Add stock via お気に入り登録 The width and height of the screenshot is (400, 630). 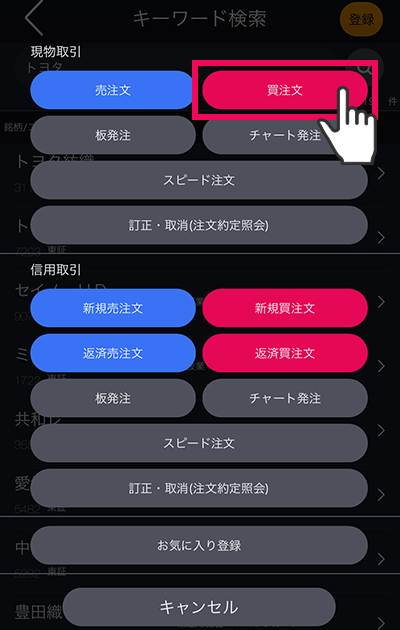click(199, 545)
